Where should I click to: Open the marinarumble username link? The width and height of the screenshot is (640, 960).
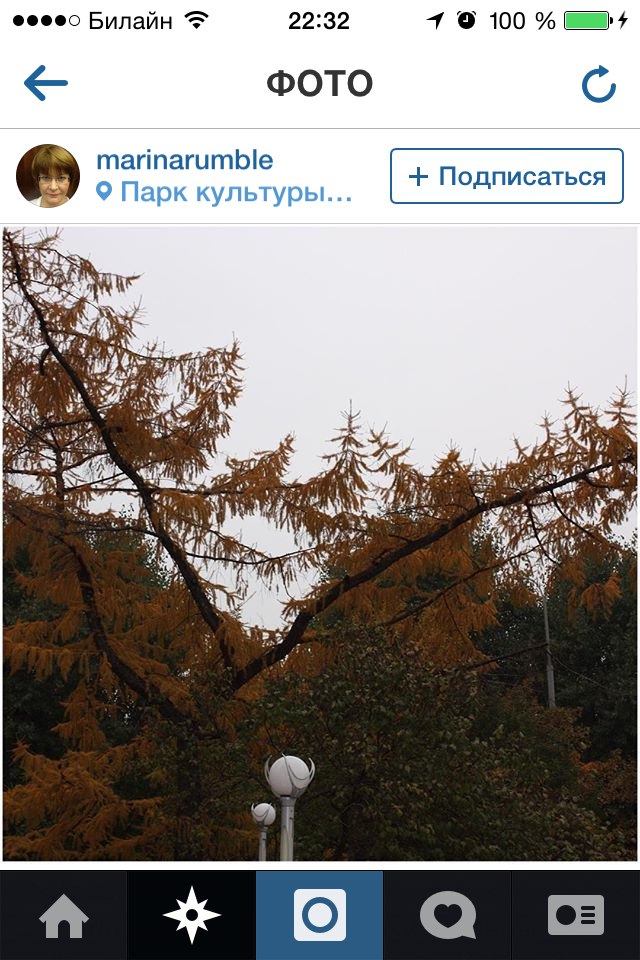(x=184, y=161)
